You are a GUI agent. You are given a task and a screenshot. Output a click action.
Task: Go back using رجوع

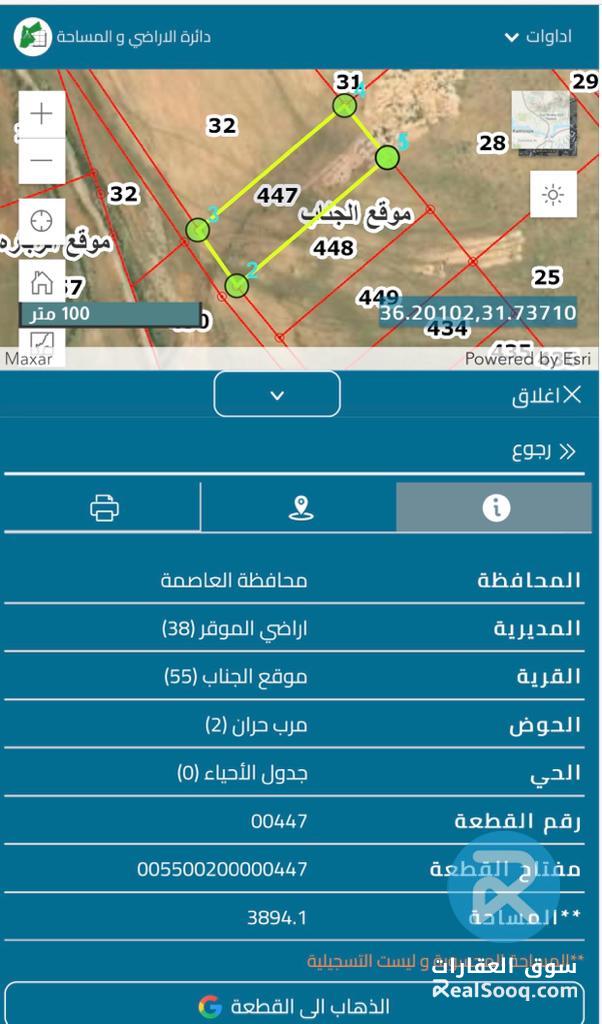coord(544,451)
